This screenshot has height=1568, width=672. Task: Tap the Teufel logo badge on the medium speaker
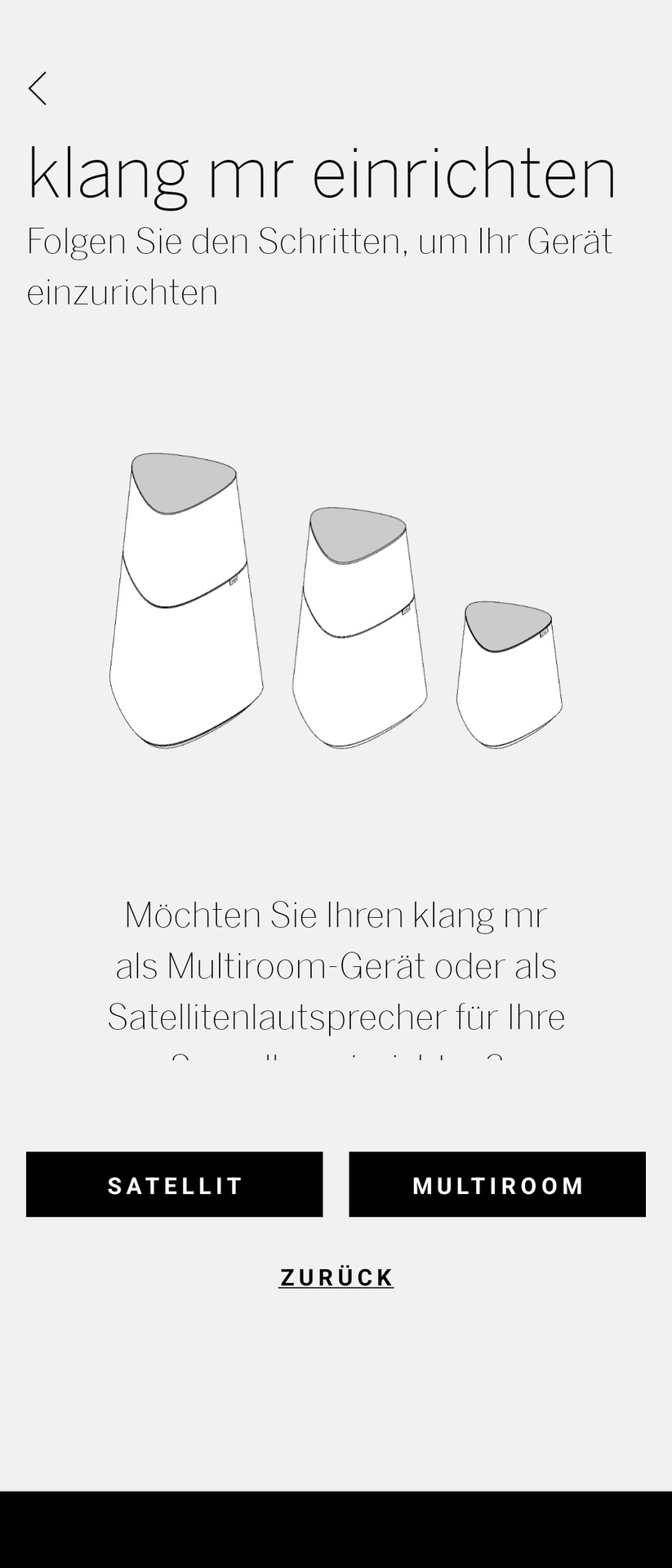point(406,610)
